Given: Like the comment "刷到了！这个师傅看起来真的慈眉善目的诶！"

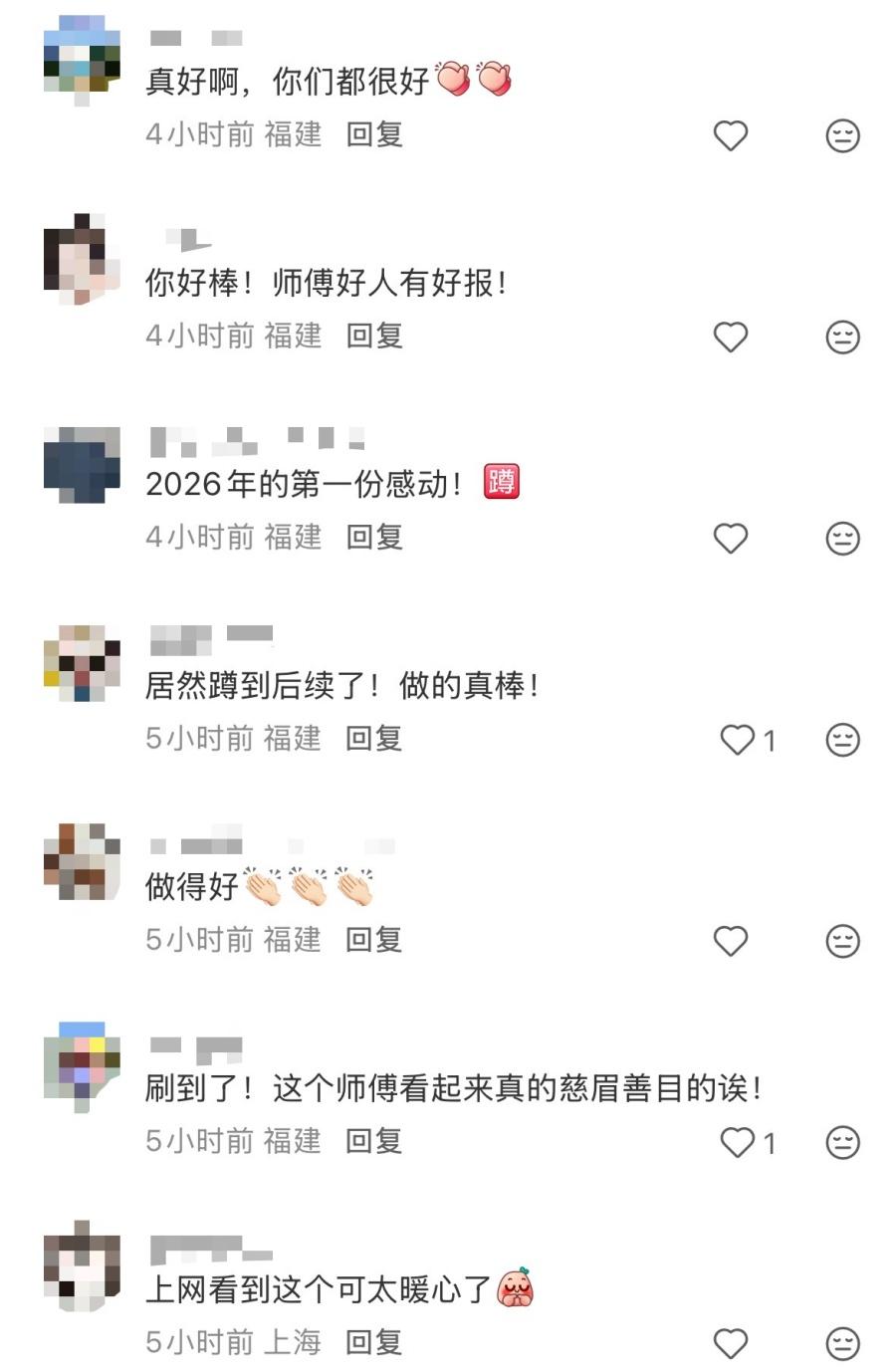Looking at the screenshot, I should (x=739, y=1142).
